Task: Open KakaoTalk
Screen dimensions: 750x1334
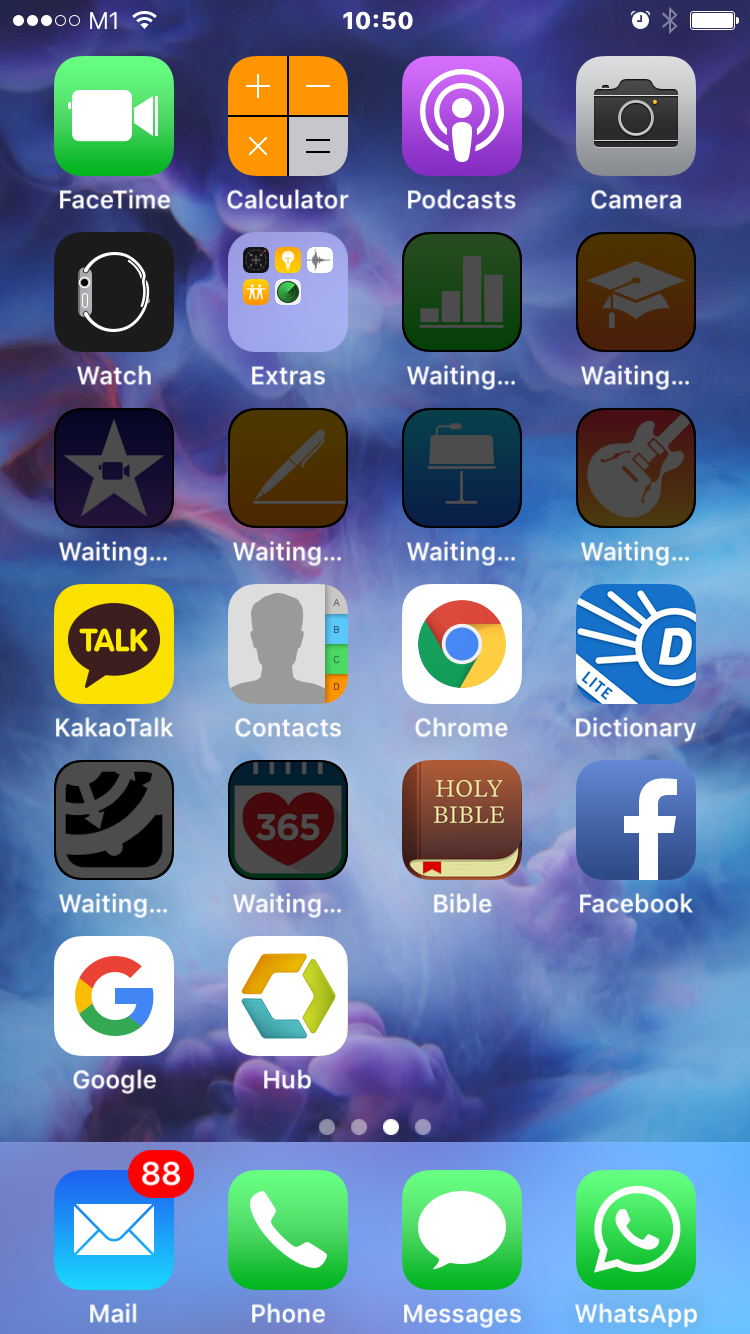Action: pyautogui.click(x=114, y=644)
